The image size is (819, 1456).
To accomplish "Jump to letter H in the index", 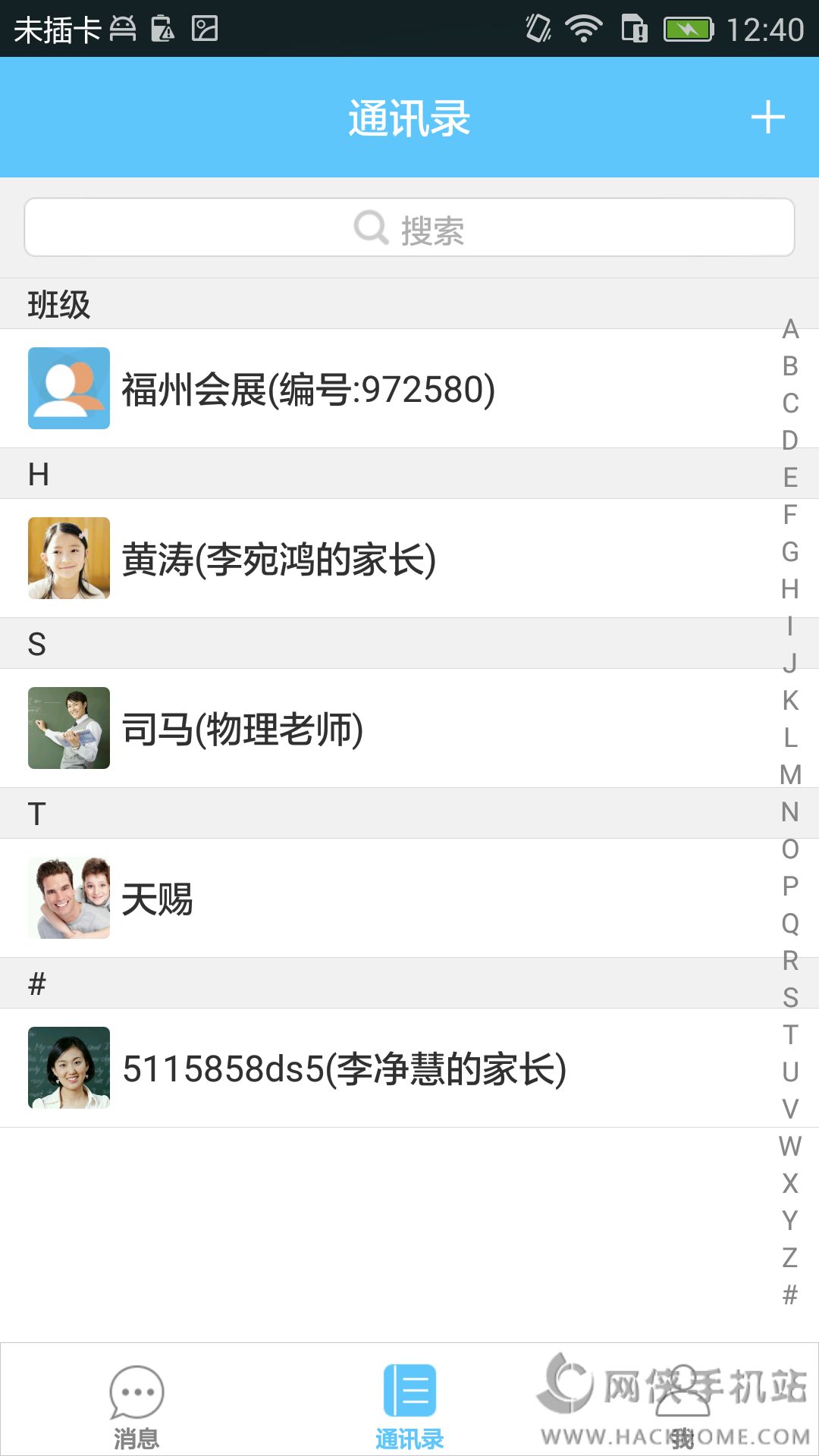I will coord(790,588).
